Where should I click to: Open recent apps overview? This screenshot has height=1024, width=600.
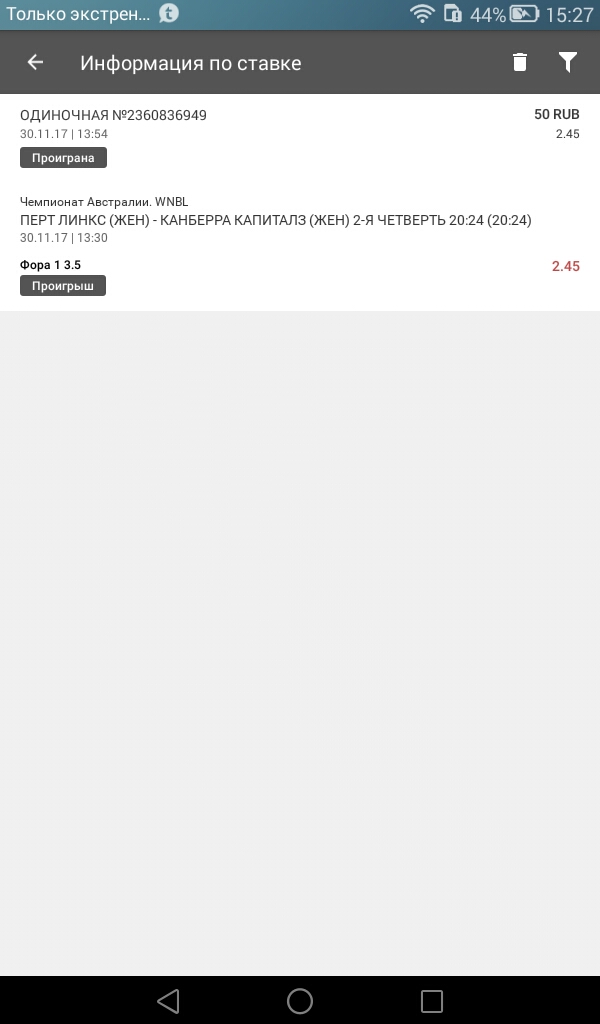[x=431, y=1000]
